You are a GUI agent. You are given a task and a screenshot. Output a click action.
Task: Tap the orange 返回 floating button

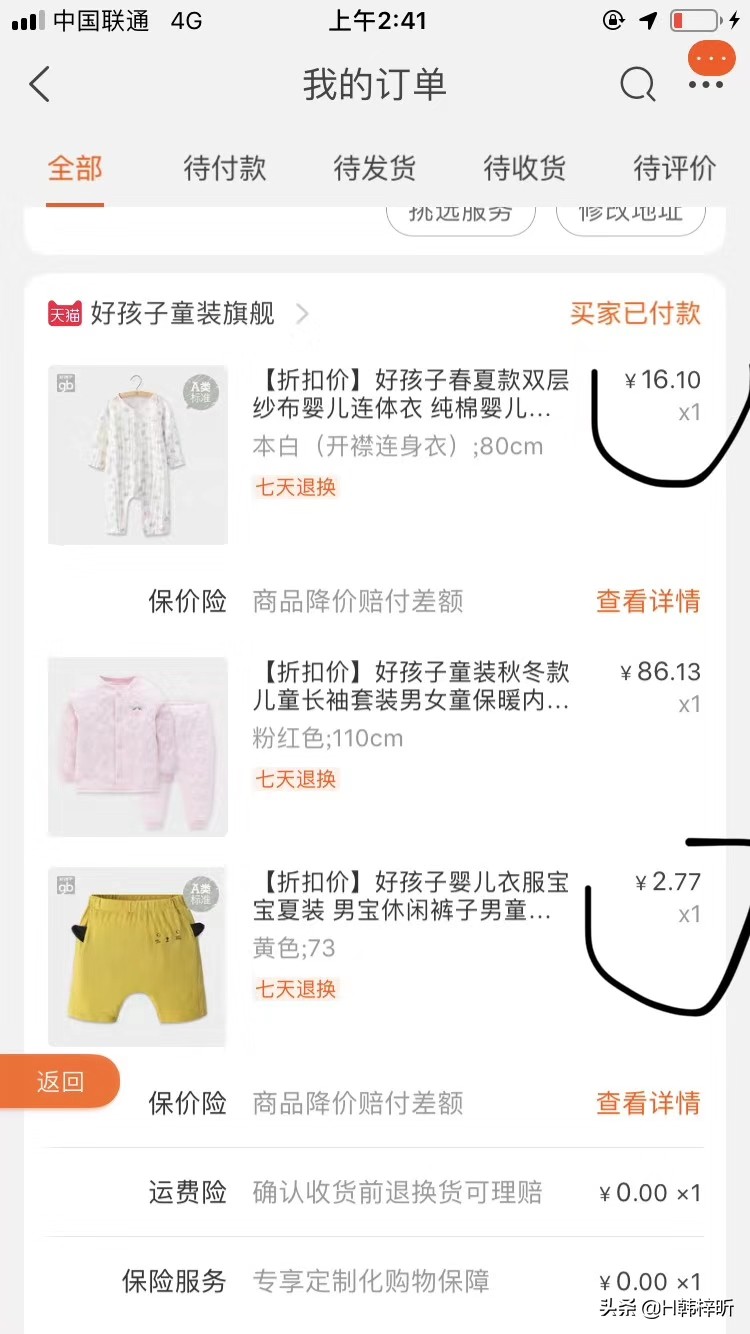pos(60,1082)
